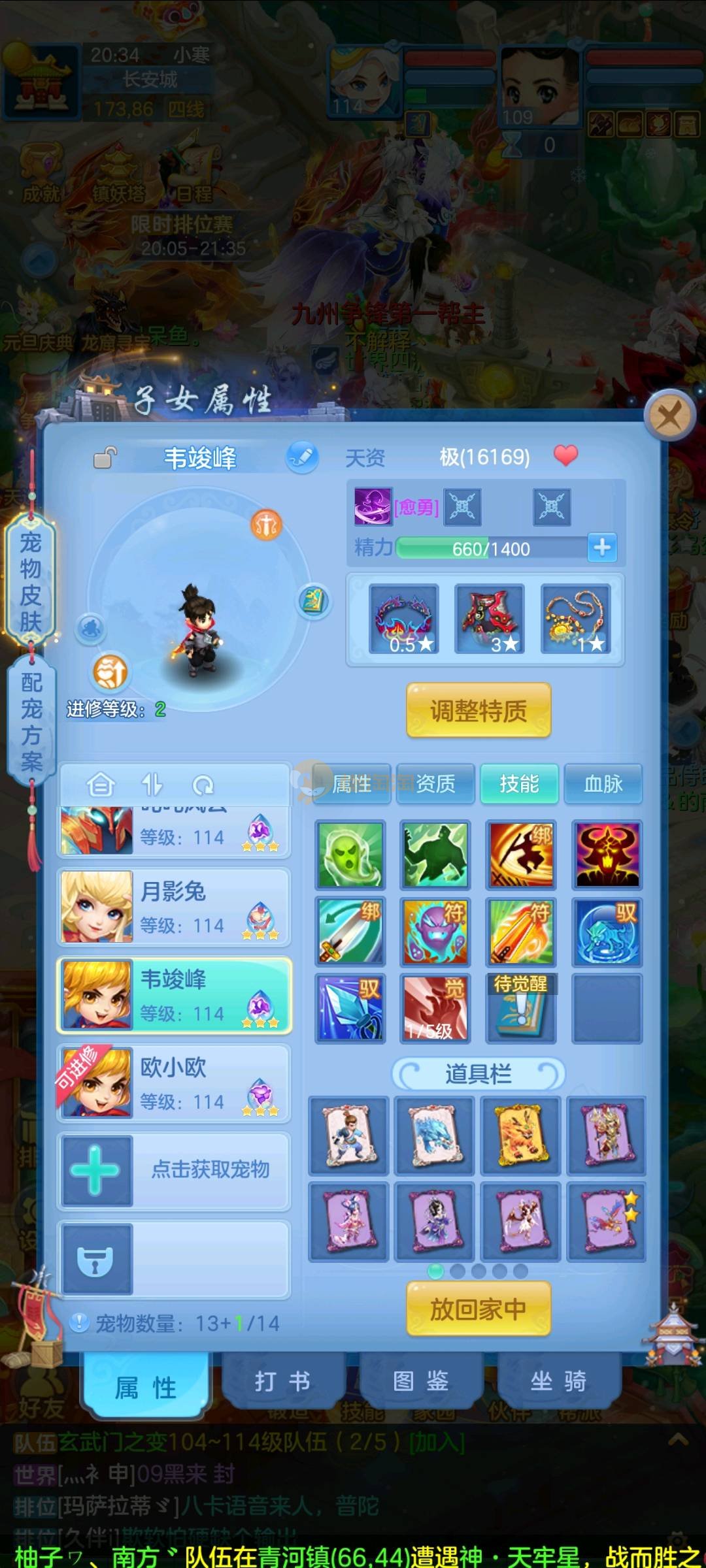
Task: Open the 宠物皮肤 side tab
Action: coord(31,581)
